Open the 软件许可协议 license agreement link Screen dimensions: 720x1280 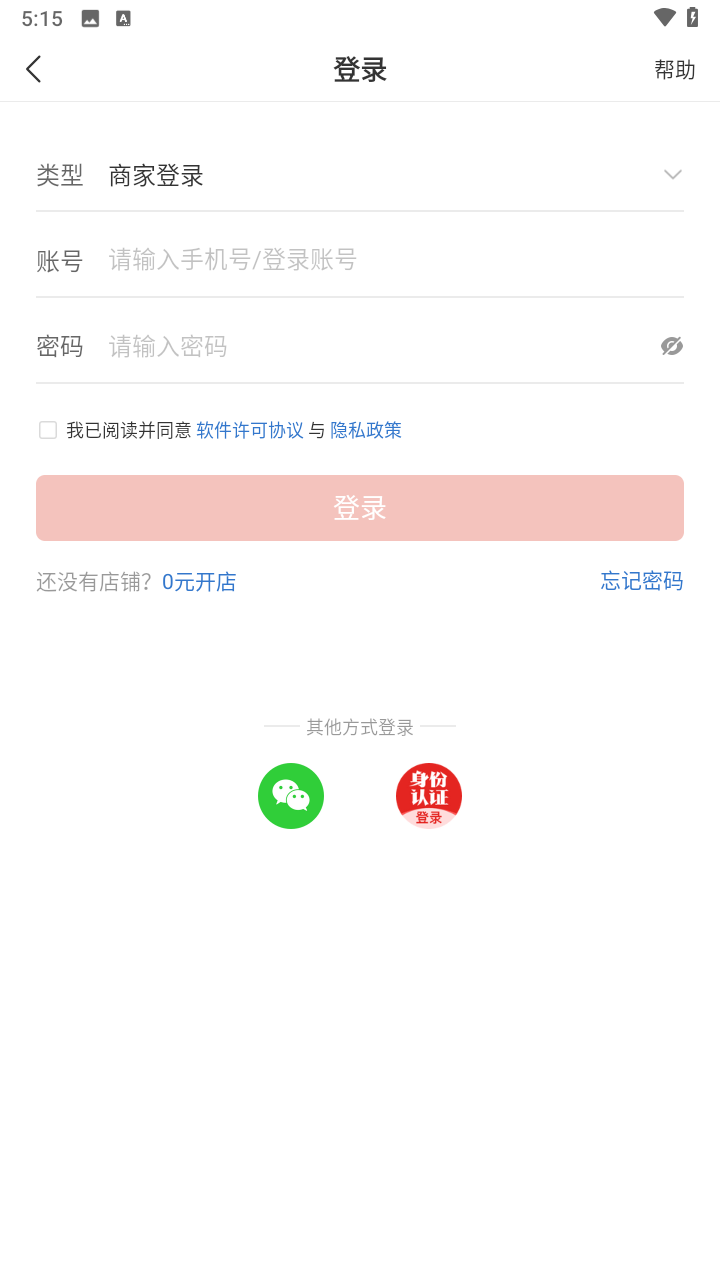[250, 429]
